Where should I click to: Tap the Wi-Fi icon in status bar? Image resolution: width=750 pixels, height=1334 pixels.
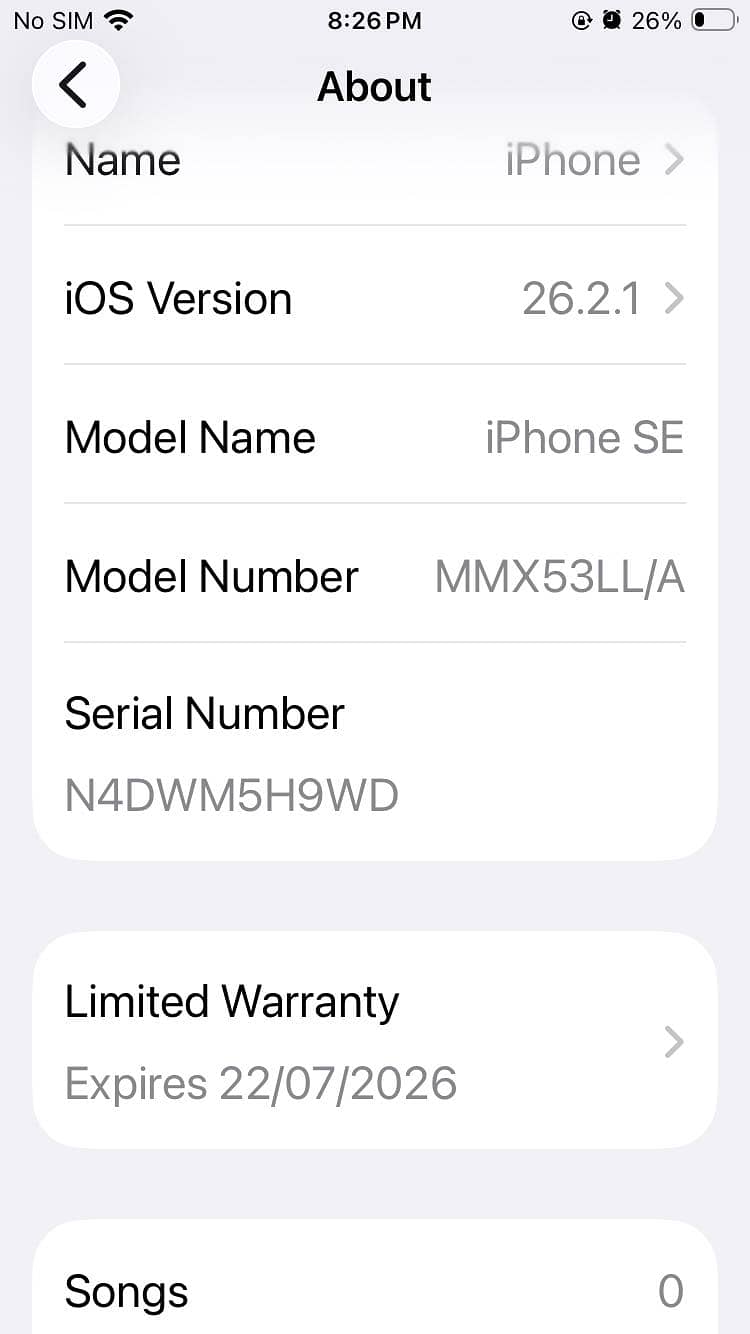[120, 18]
